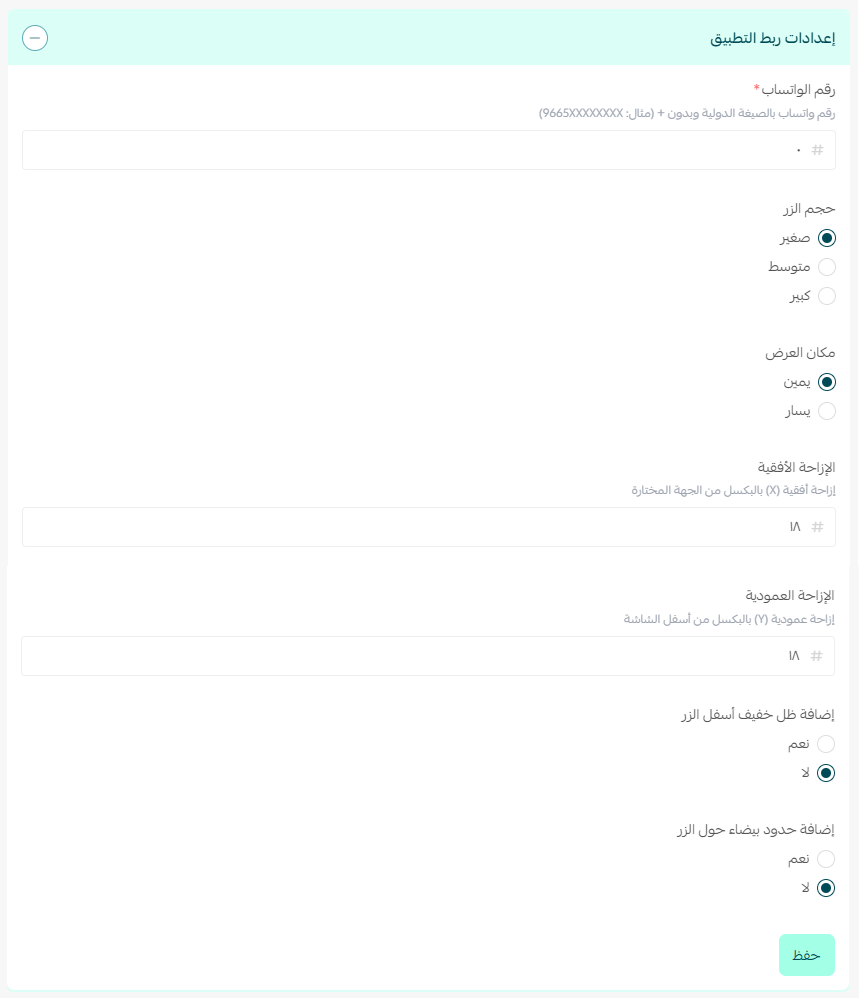Select نعم for إضافة ظل خفيف

coord(826,744)
